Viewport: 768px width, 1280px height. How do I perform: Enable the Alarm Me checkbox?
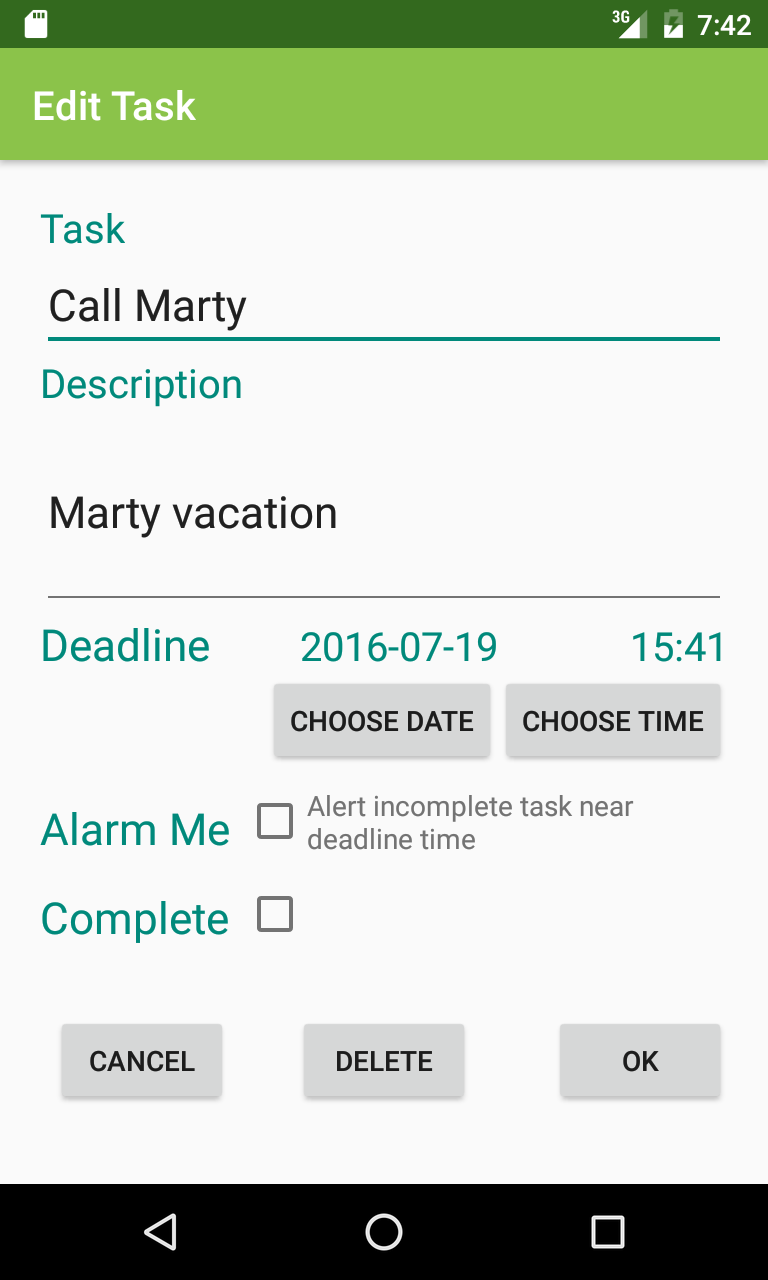275,822
